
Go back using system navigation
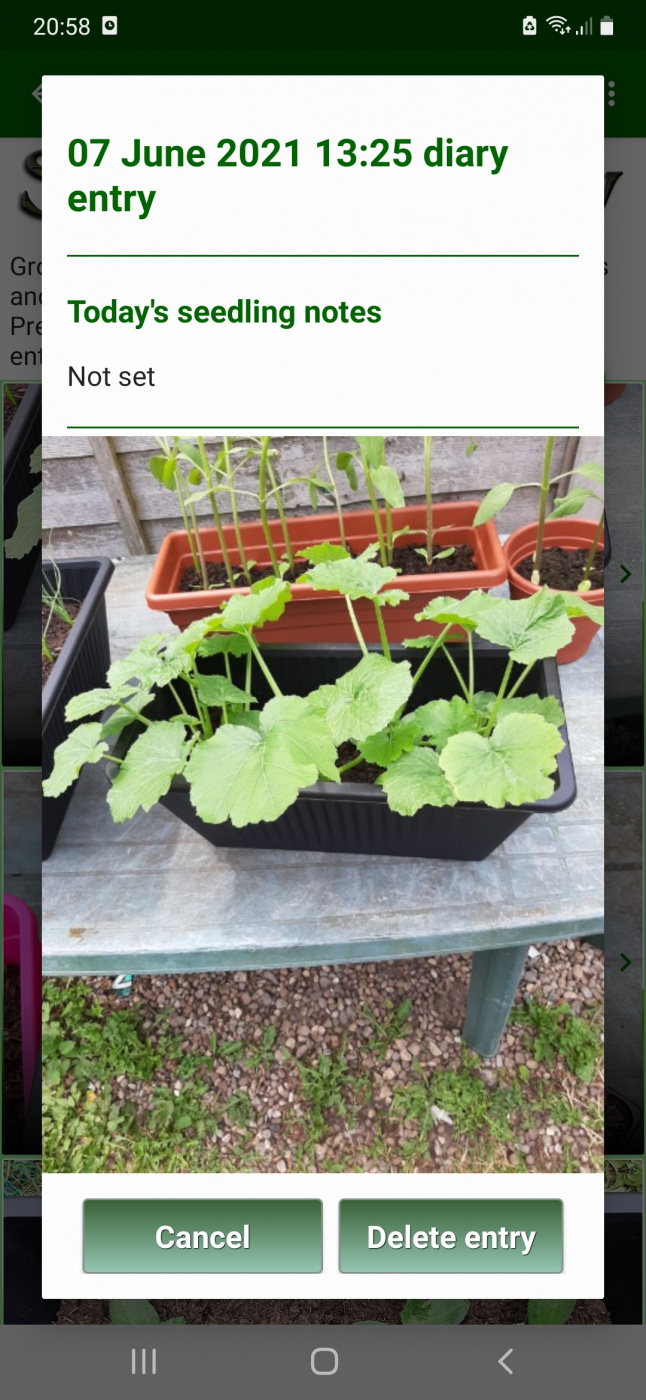coord(505,1361)
